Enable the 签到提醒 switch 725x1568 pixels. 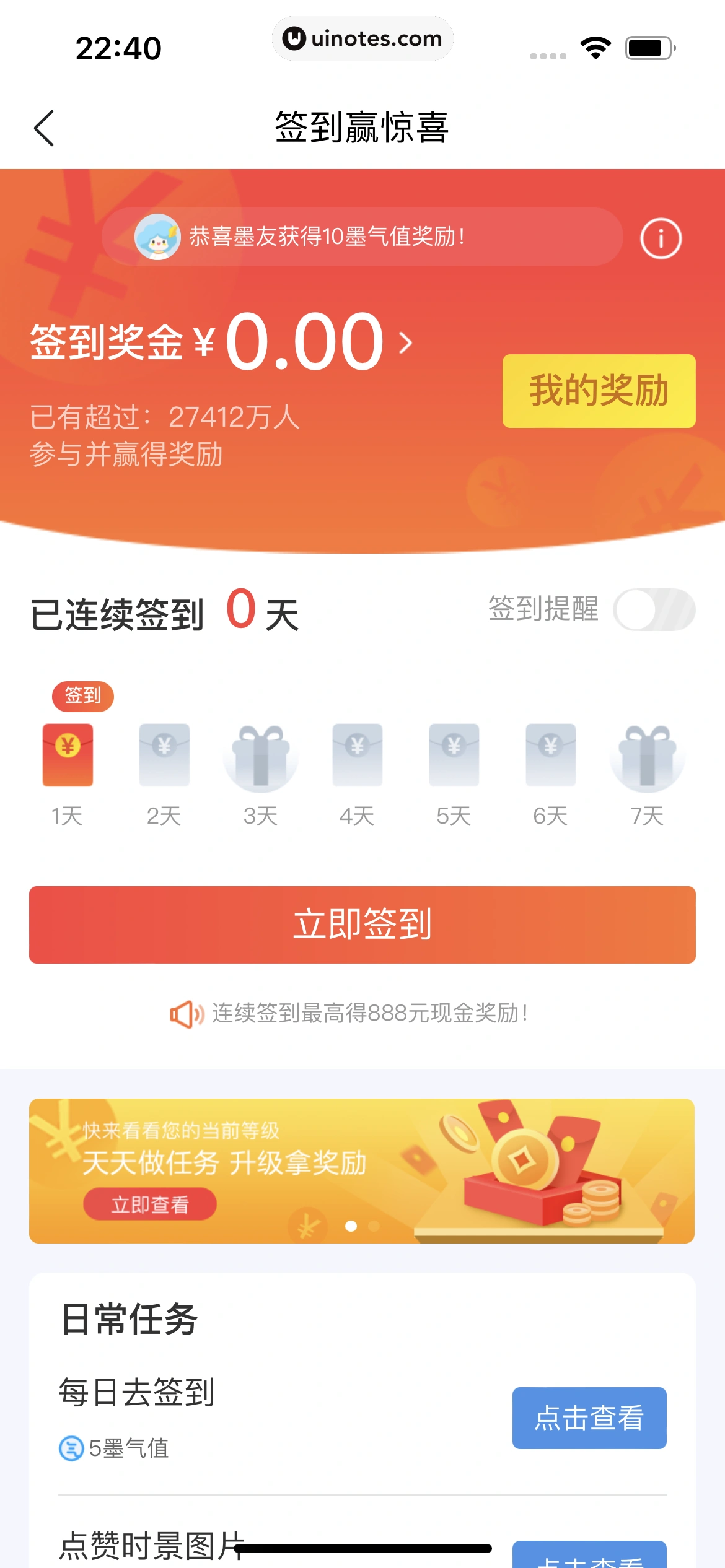coord(654,609)
